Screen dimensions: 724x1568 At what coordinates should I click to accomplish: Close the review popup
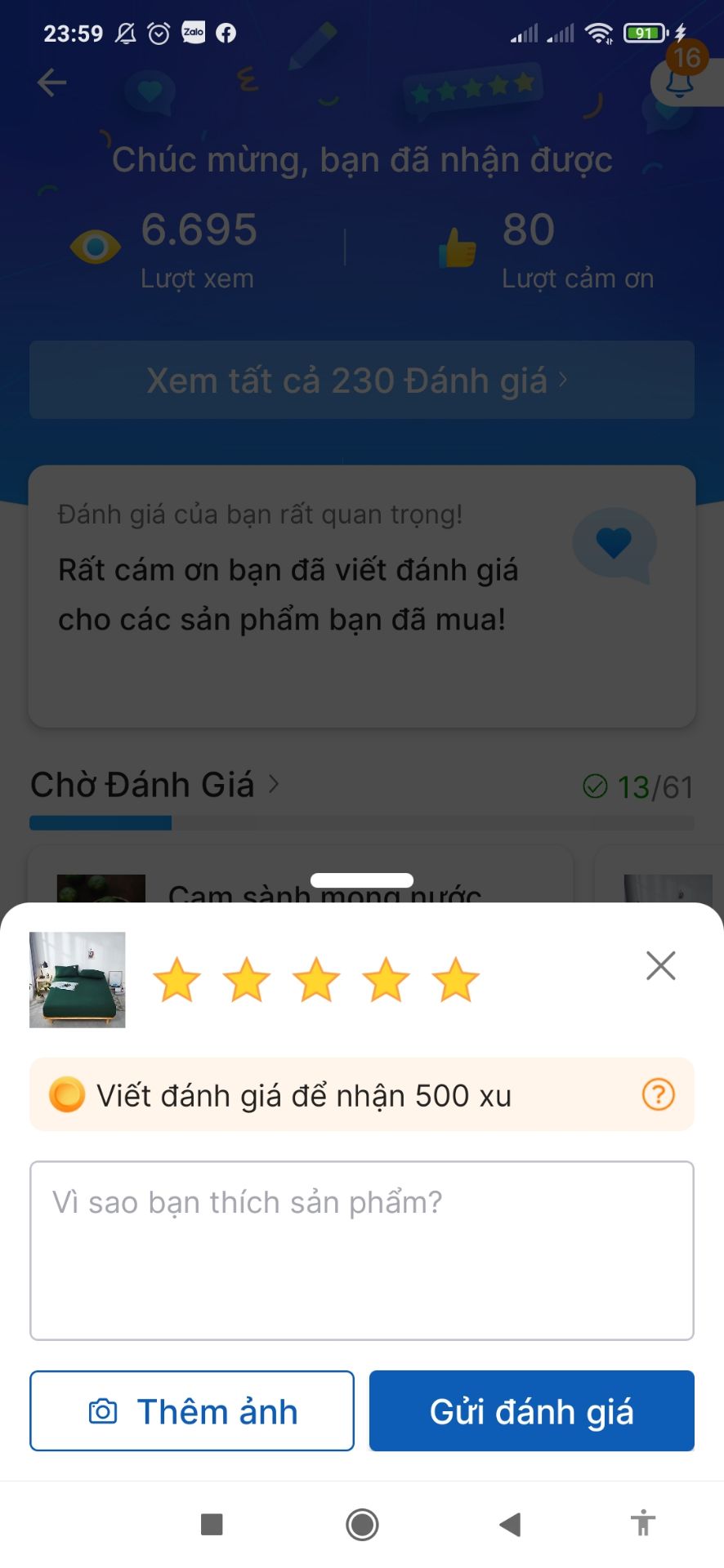(x=660, y=965)
